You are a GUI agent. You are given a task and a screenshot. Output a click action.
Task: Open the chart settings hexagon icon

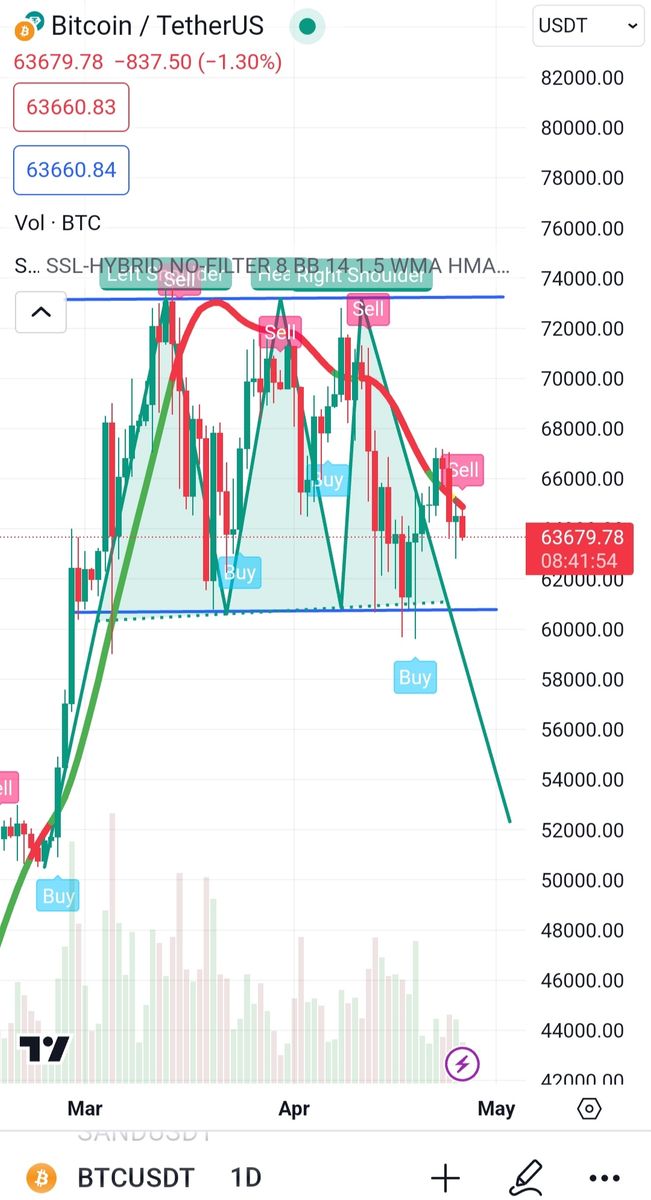590,1108
